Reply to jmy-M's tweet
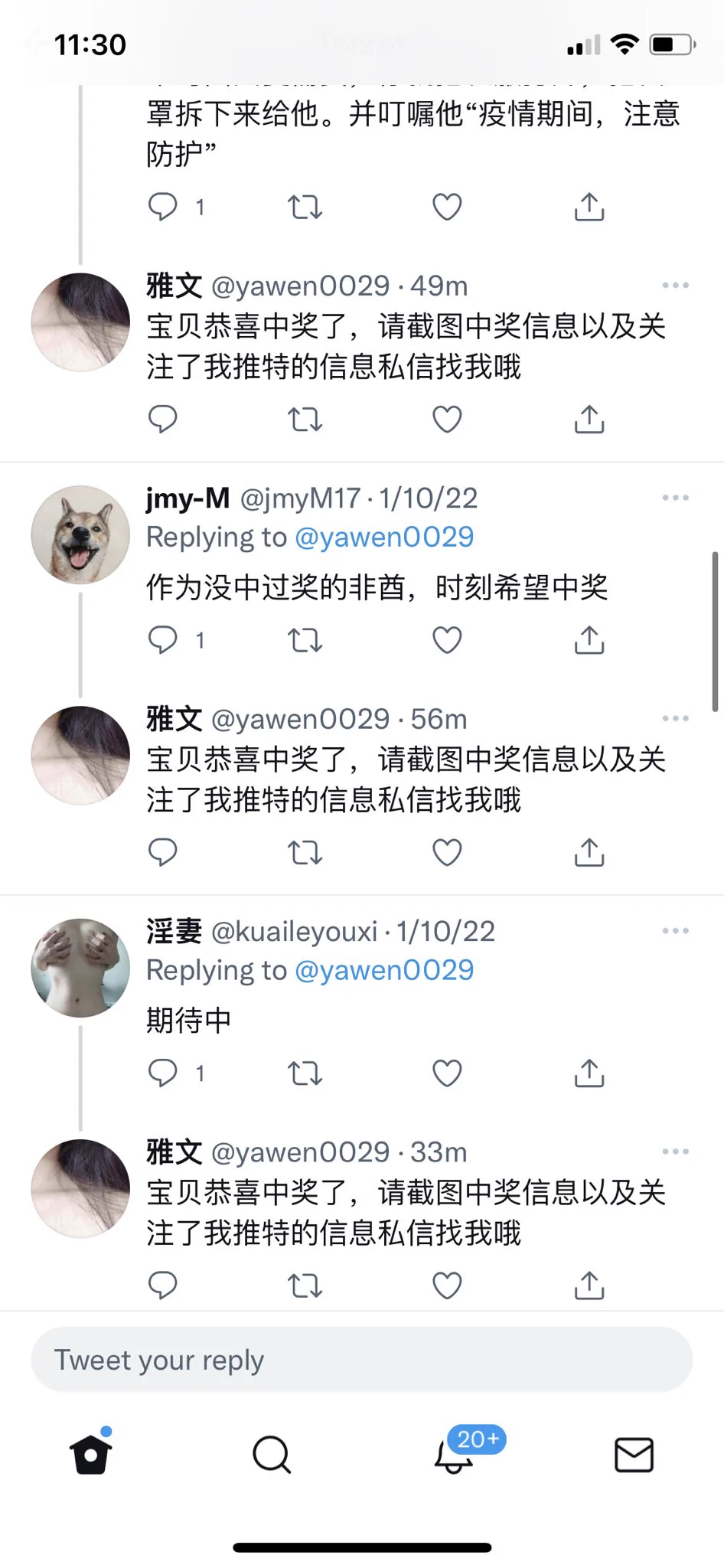Screen dimensions: 724x1568 pyautogui.click(x=162, y=640)
